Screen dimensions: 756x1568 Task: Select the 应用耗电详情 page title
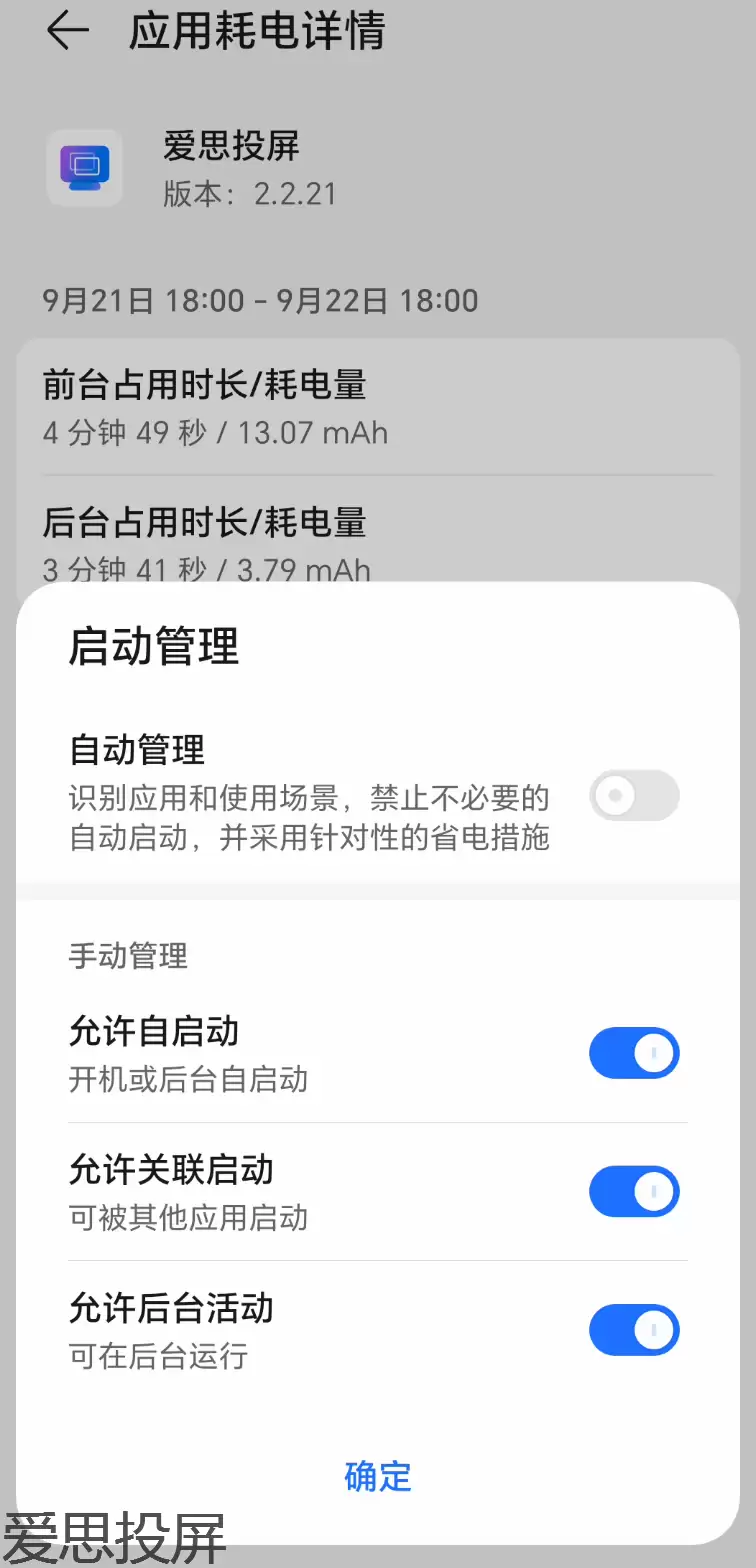(x=258, y=33)
